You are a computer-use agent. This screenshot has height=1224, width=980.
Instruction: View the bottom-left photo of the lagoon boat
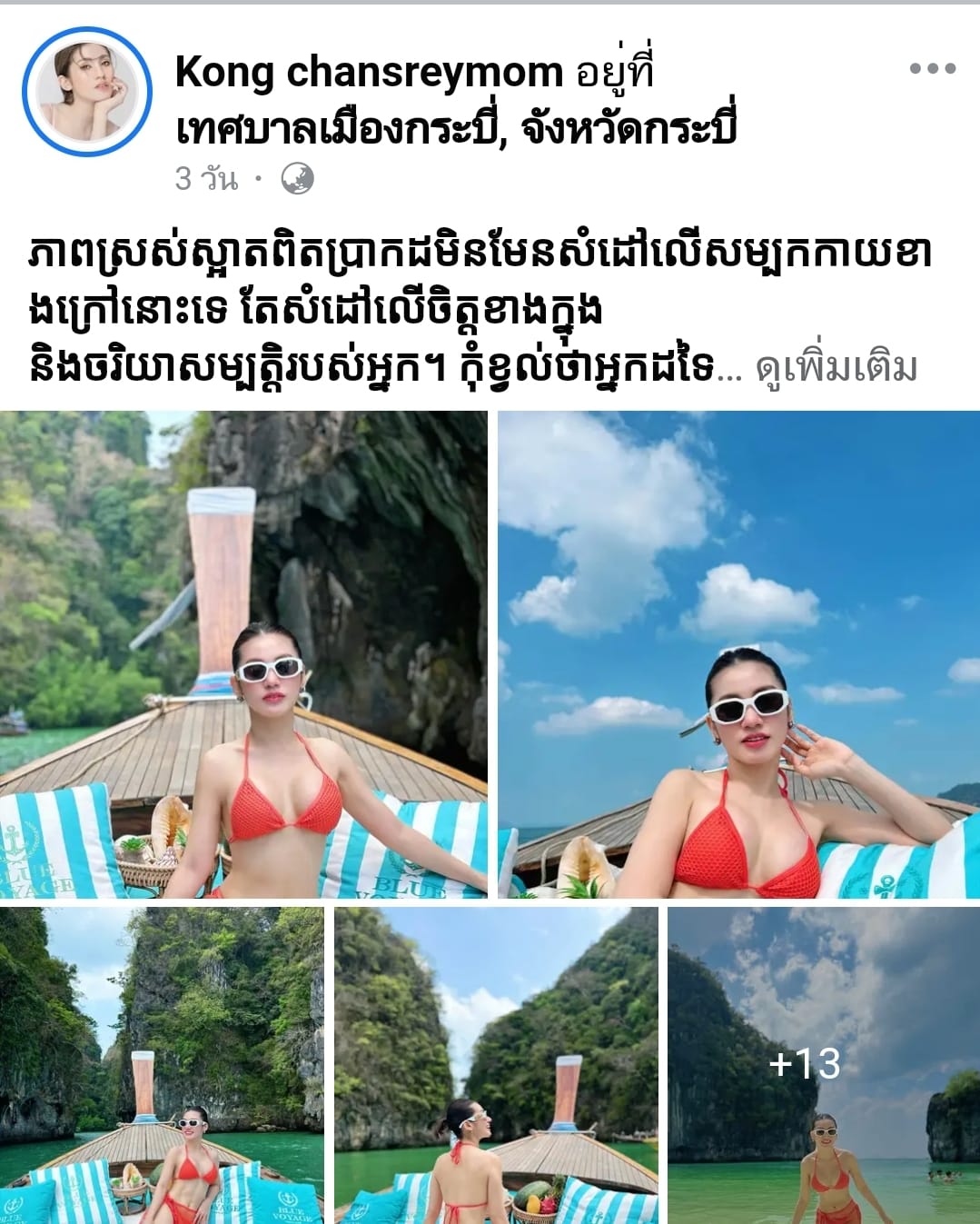tap(162, 1065)
